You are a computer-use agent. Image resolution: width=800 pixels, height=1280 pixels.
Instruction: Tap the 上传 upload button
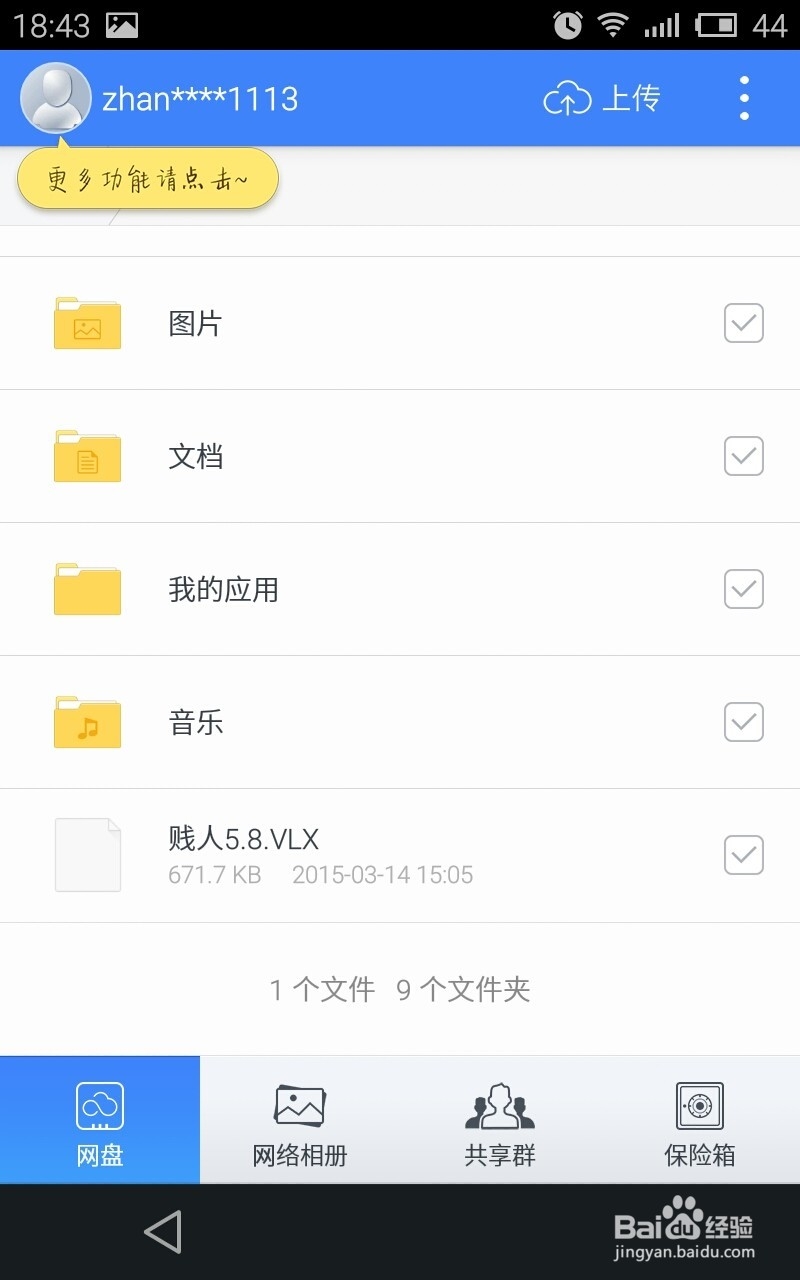[602, 99]
